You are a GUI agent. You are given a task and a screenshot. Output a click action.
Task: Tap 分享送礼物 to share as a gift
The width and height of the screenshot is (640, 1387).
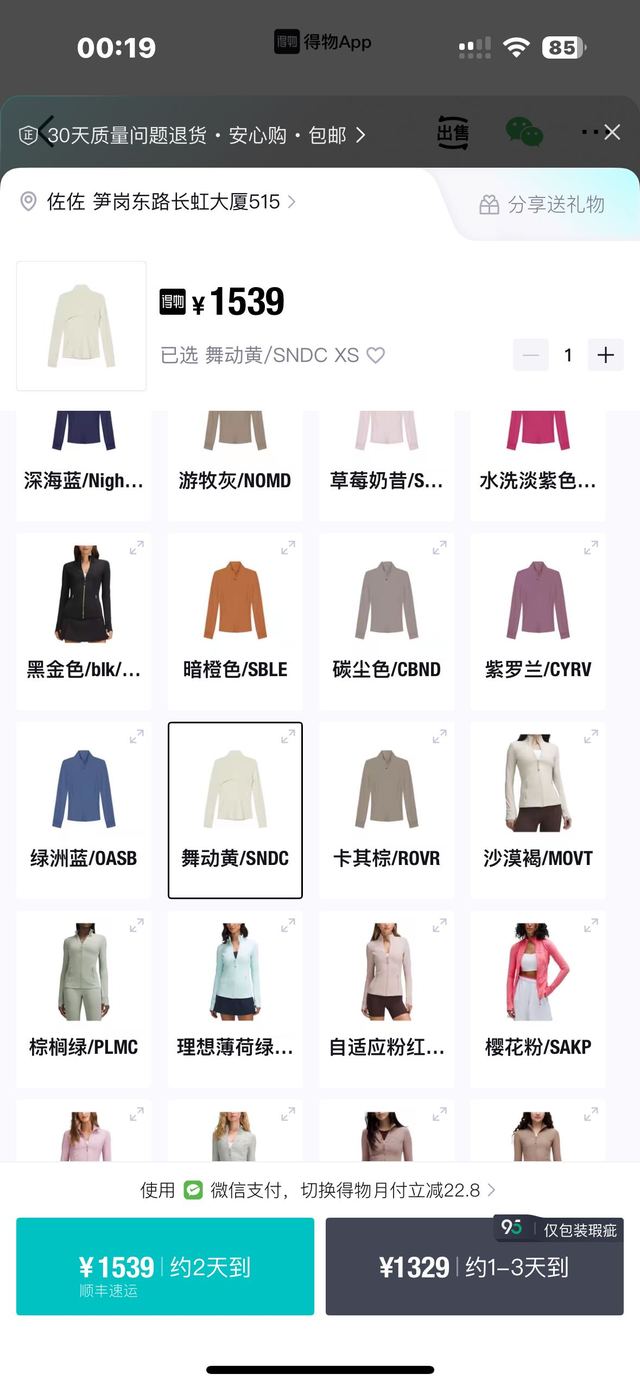click(543, 205)
